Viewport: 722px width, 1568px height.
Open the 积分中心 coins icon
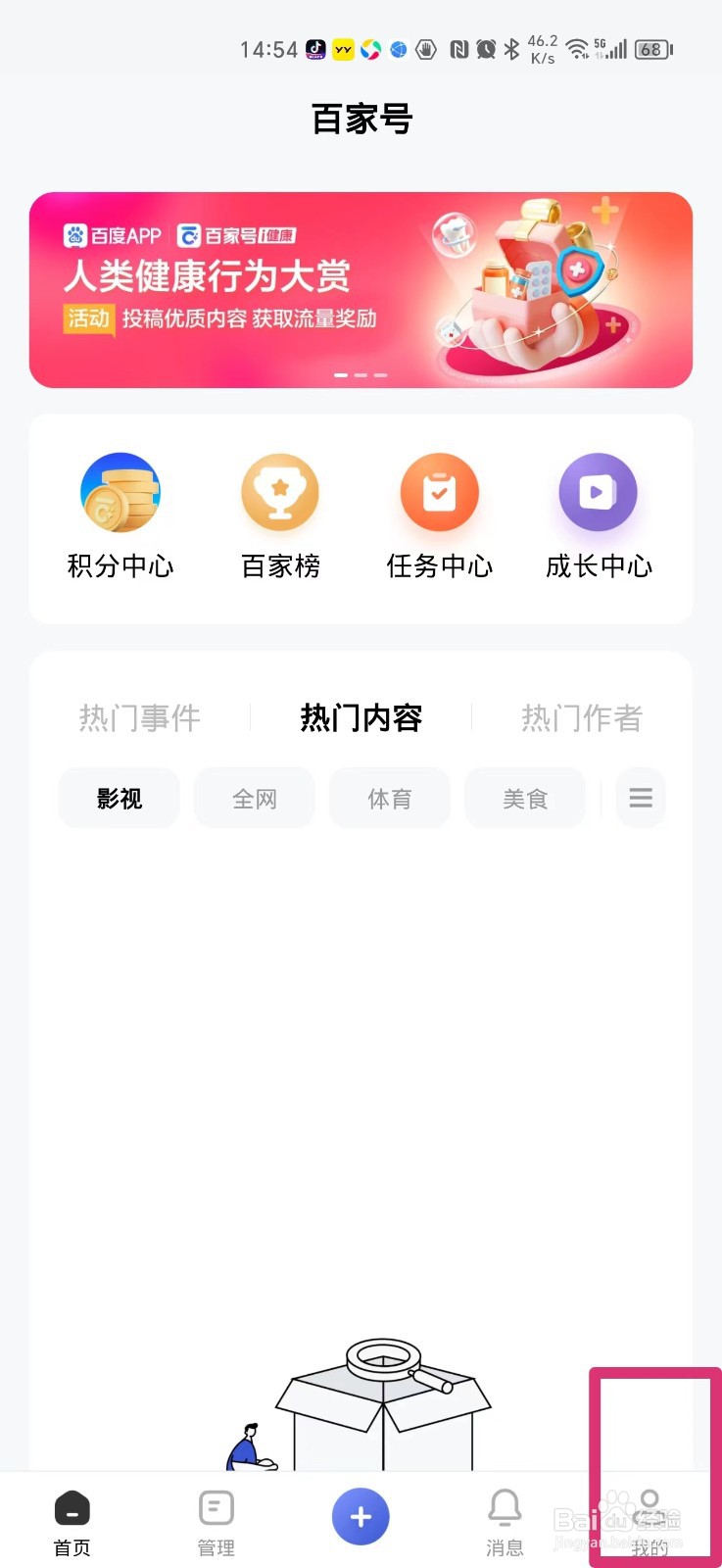120,492
